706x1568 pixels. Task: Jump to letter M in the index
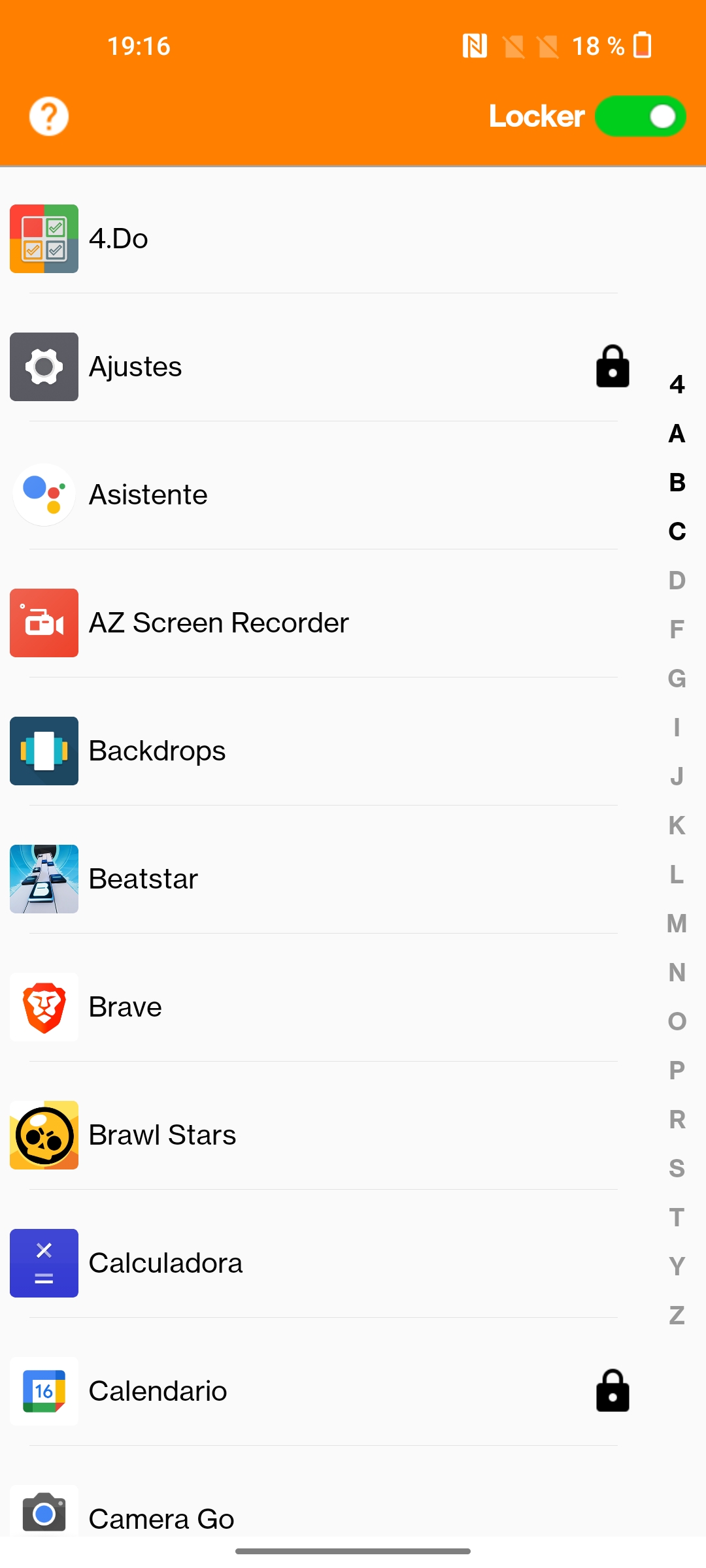click(677, 924)
